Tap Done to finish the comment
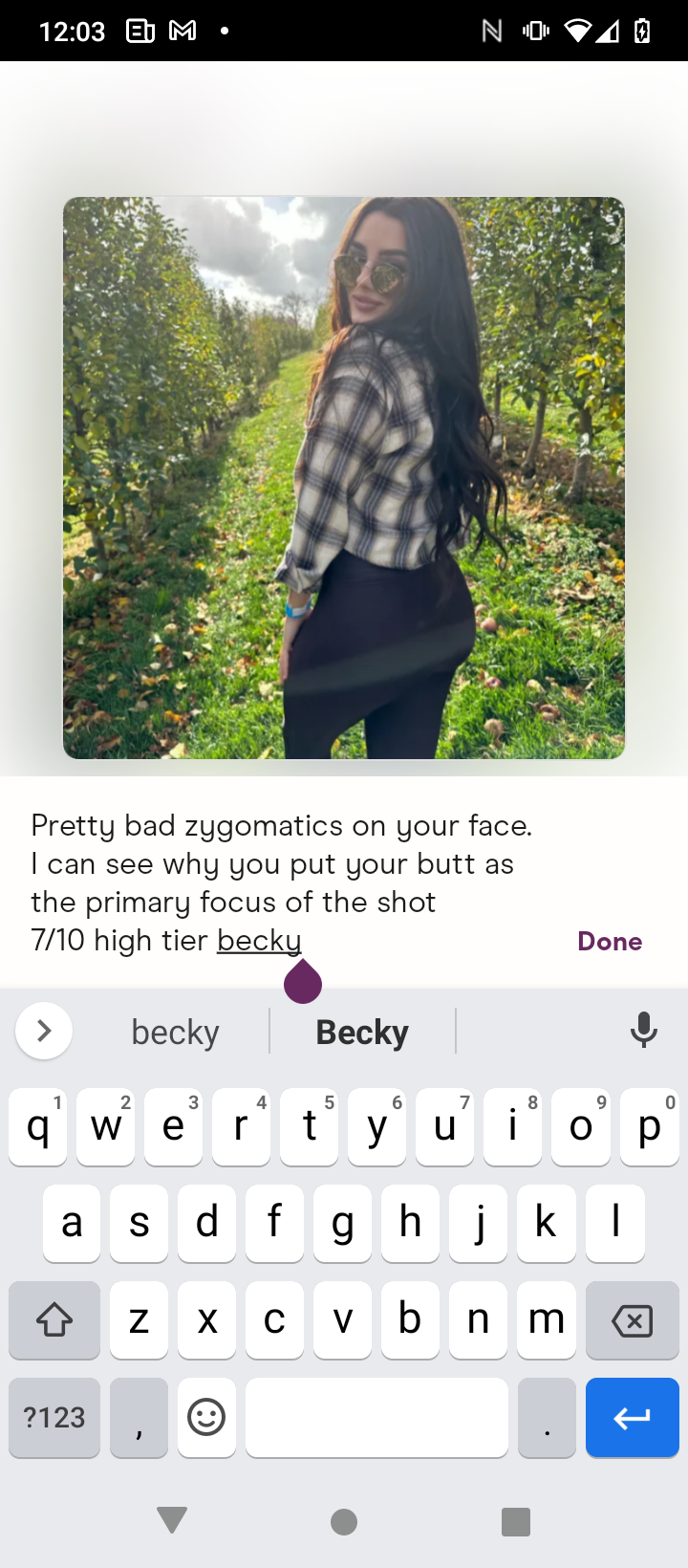The height and width of the screenshot is (1568, 688). point(610,942)
